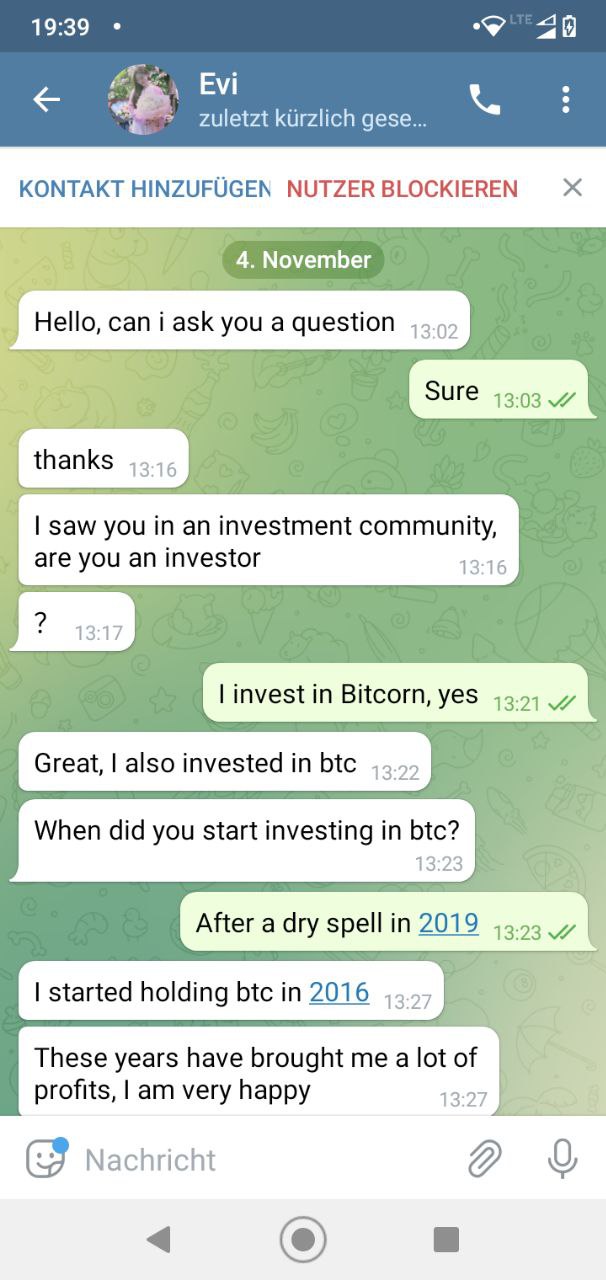Attach a file with the paperclip

click(x=485, y=1159)
